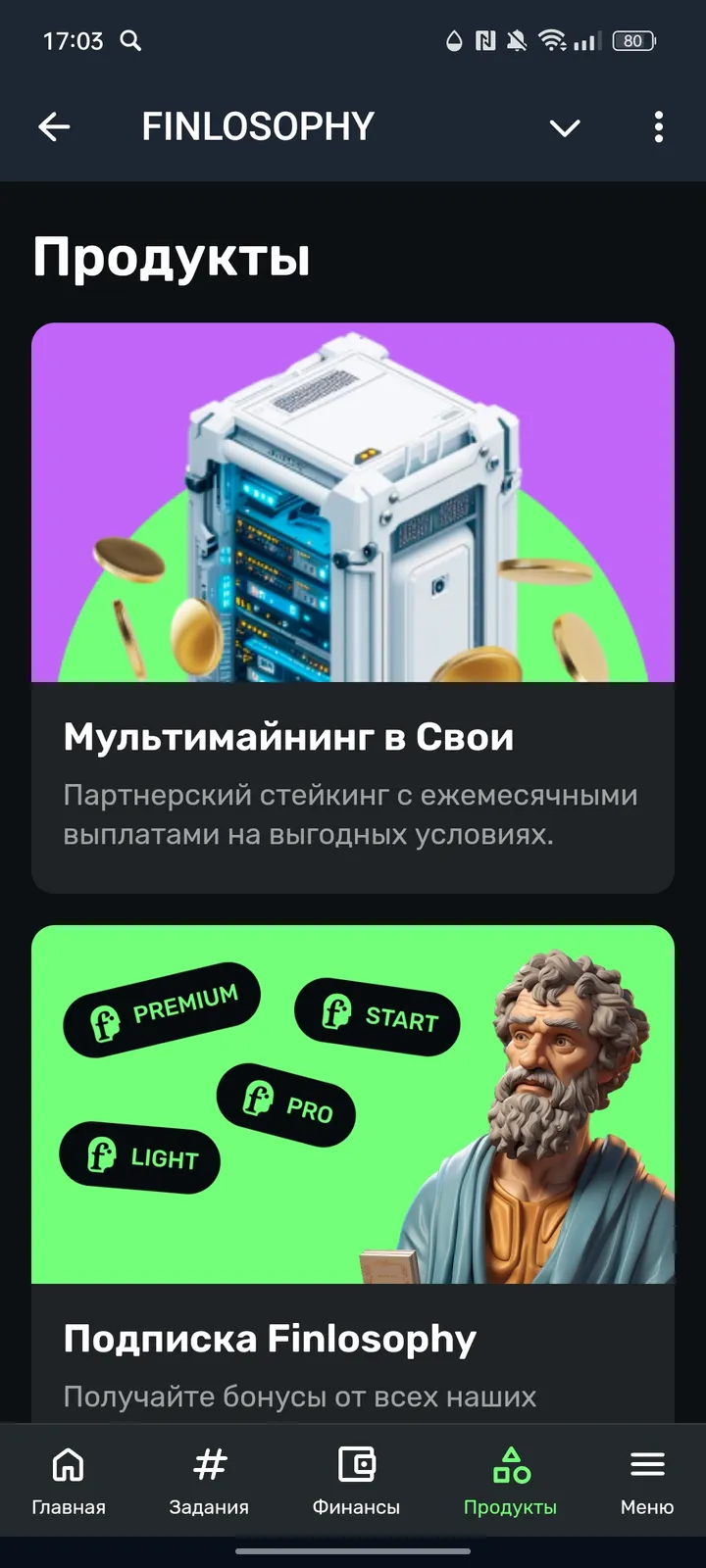Image resolution: width=706 pixels, height=1568 pixels.
Task: Select the Продукты tab
Action: pos(510,1480)
